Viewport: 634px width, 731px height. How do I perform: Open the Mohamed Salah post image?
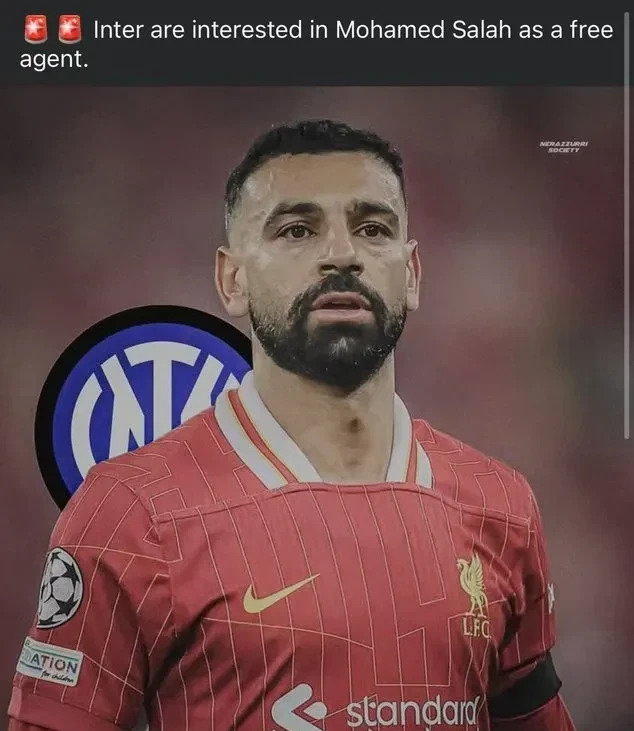coord(317,410)
